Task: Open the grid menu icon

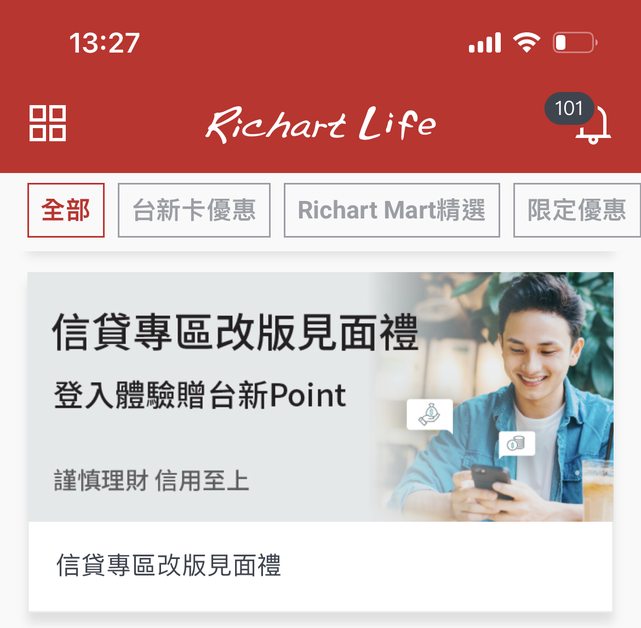Action: click(48, 123)
